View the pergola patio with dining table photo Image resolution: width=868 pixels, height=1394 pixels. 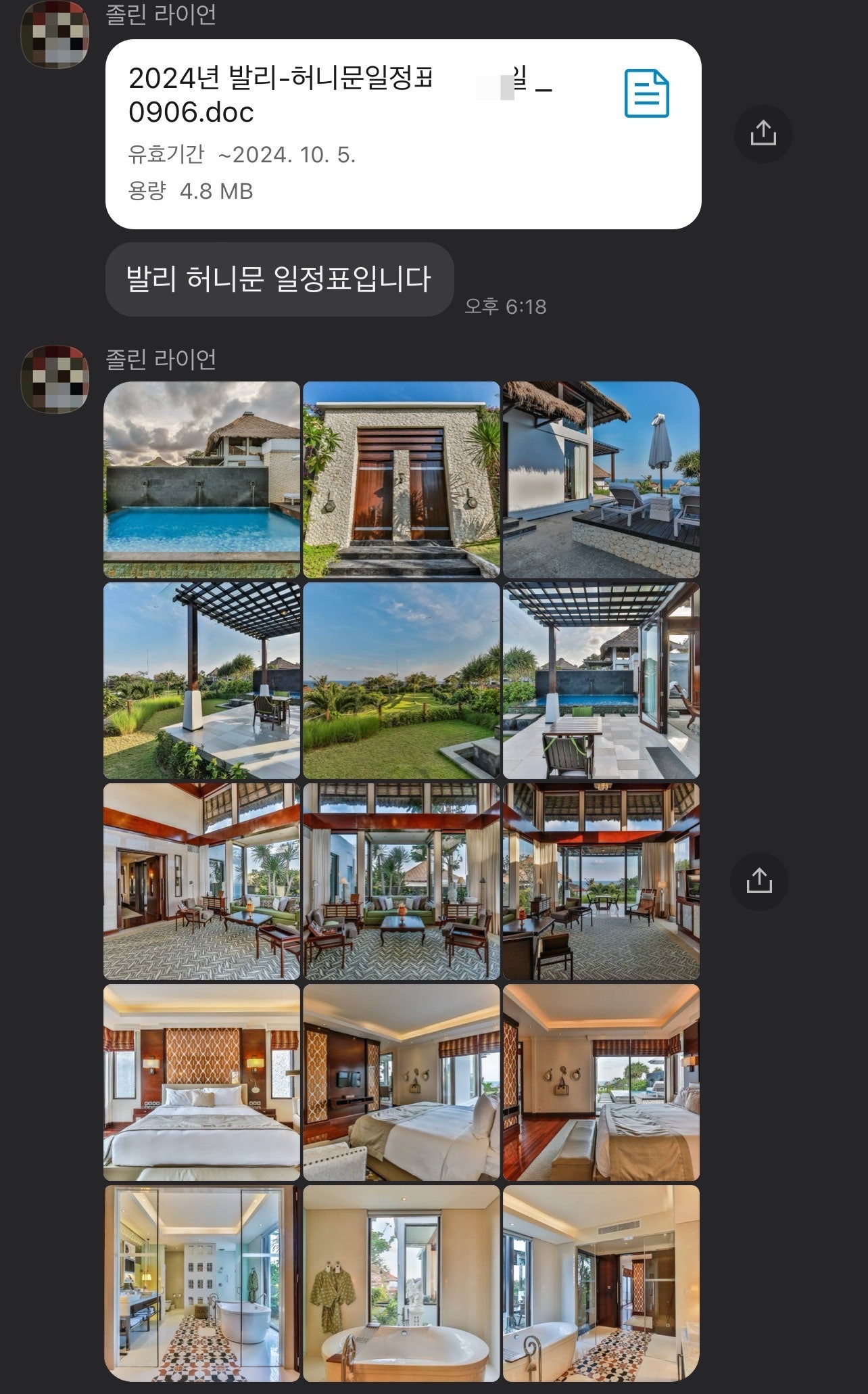601,680
